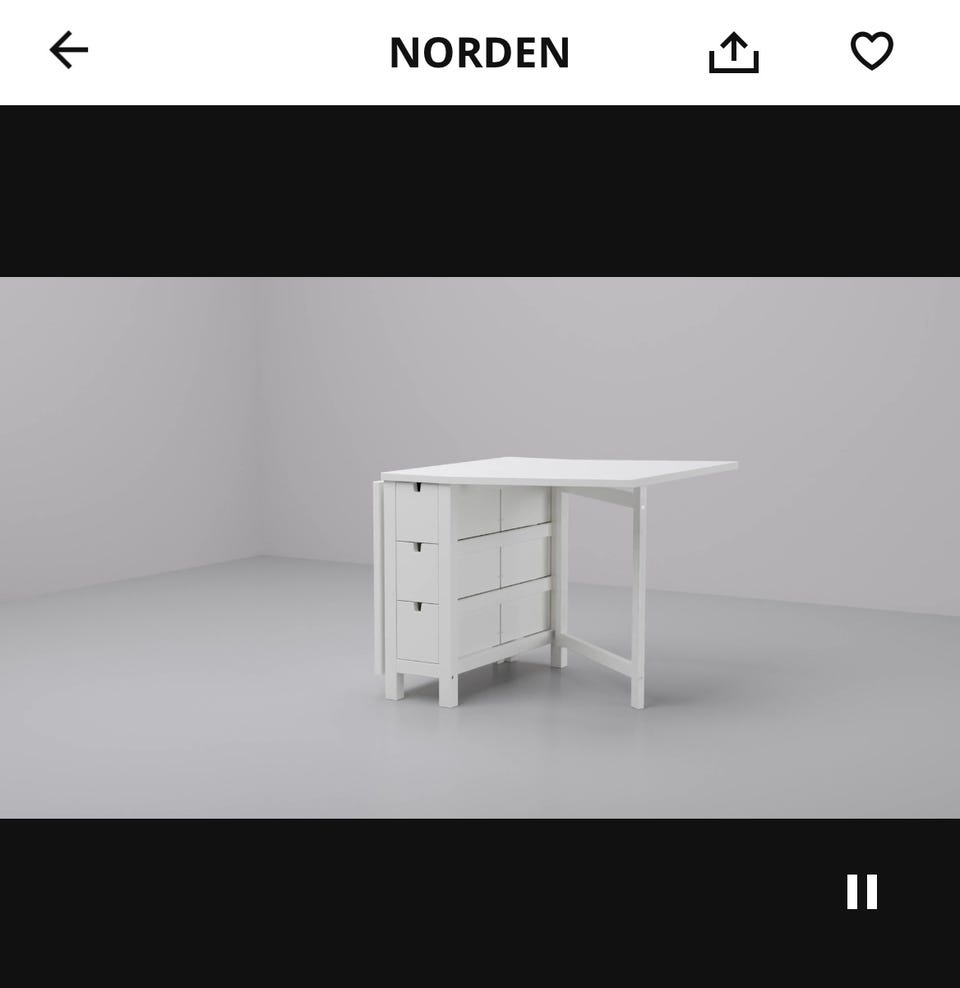Activate the share button for this product
The height and width of the screenshot is (988, 960).
point(735,52)
